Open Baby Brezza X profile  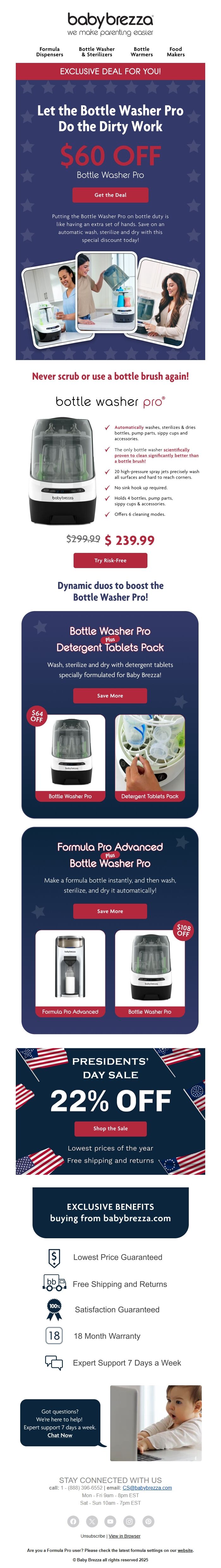click(x=92, y=1521)
